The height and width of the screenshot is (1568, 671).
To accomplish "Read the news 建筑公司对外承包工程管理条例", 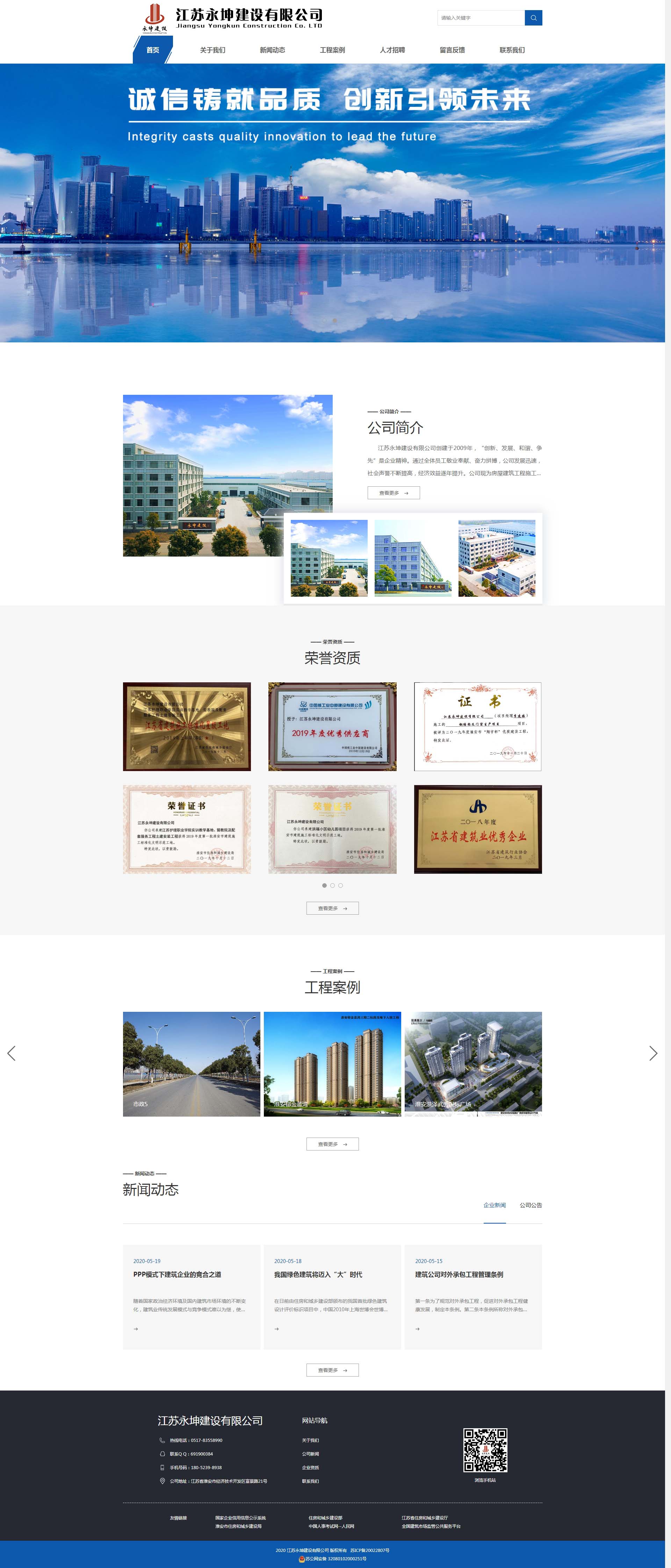I will (x=459, y=1274).
